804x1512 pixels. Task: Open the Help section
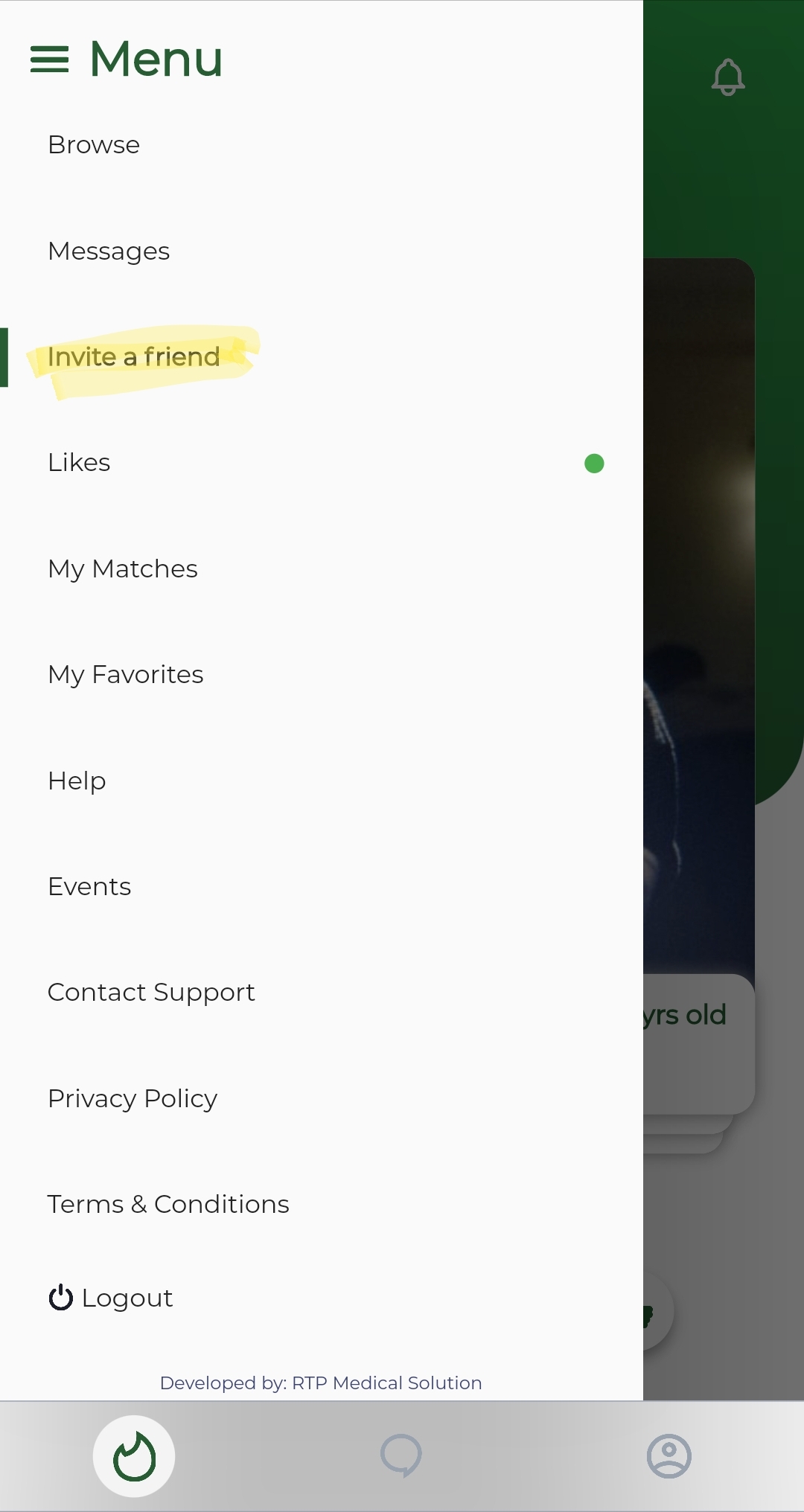tap(77, 781)
